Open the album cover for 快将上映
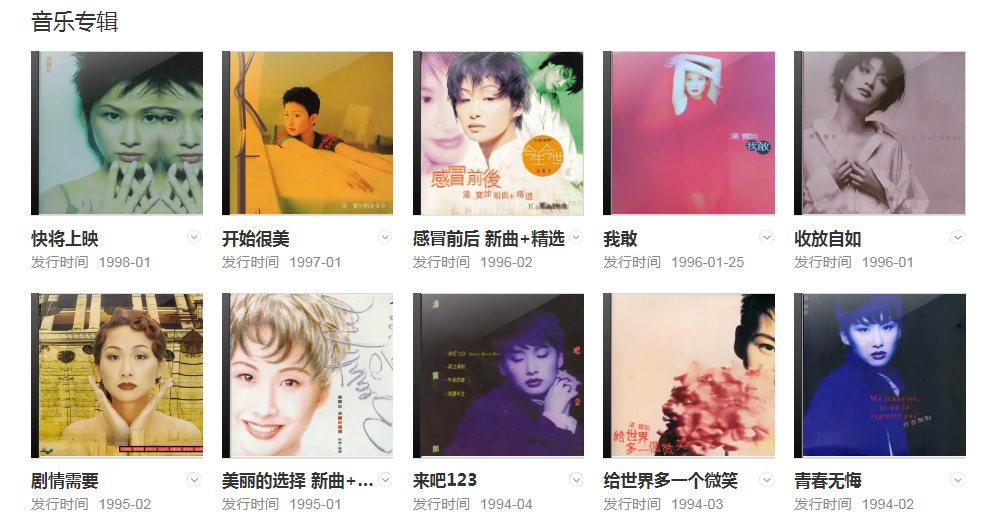993x526 pixels. [x=117, y=134]
